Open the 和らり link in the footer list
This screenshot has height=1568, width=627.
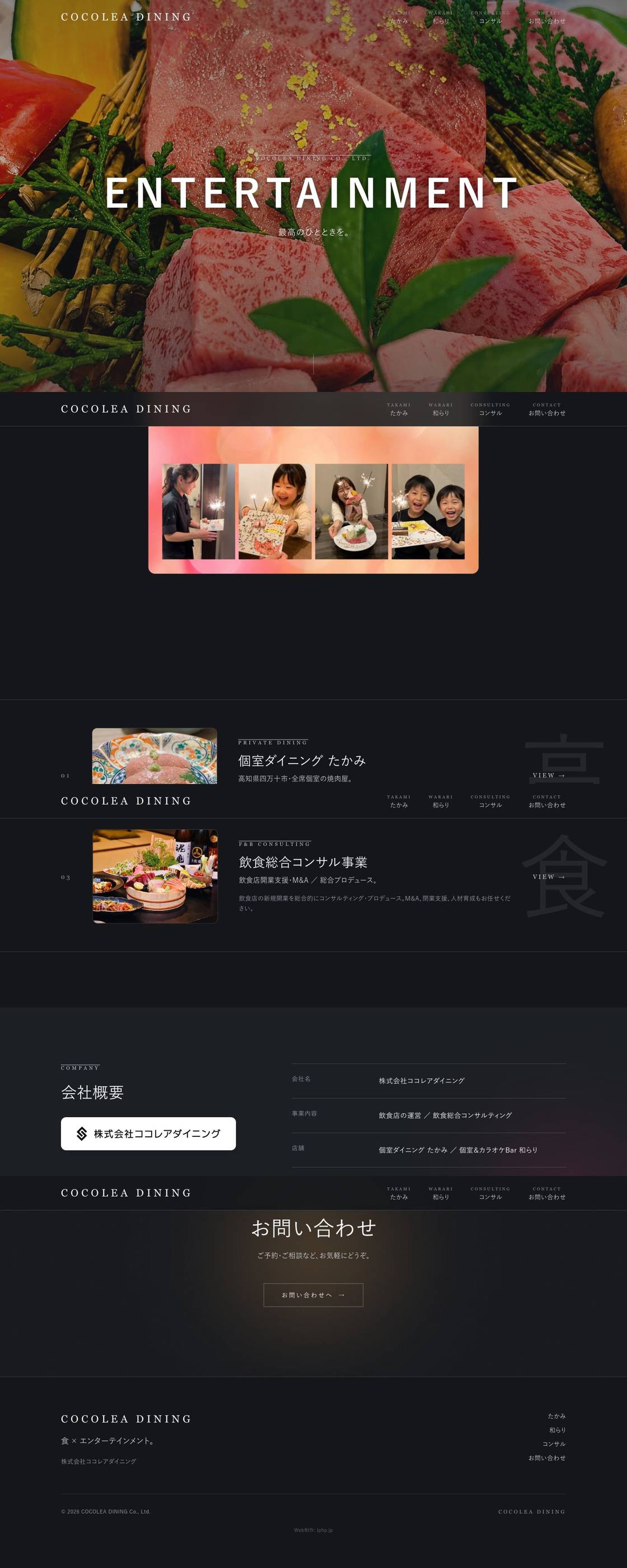tap(558, 1430)
